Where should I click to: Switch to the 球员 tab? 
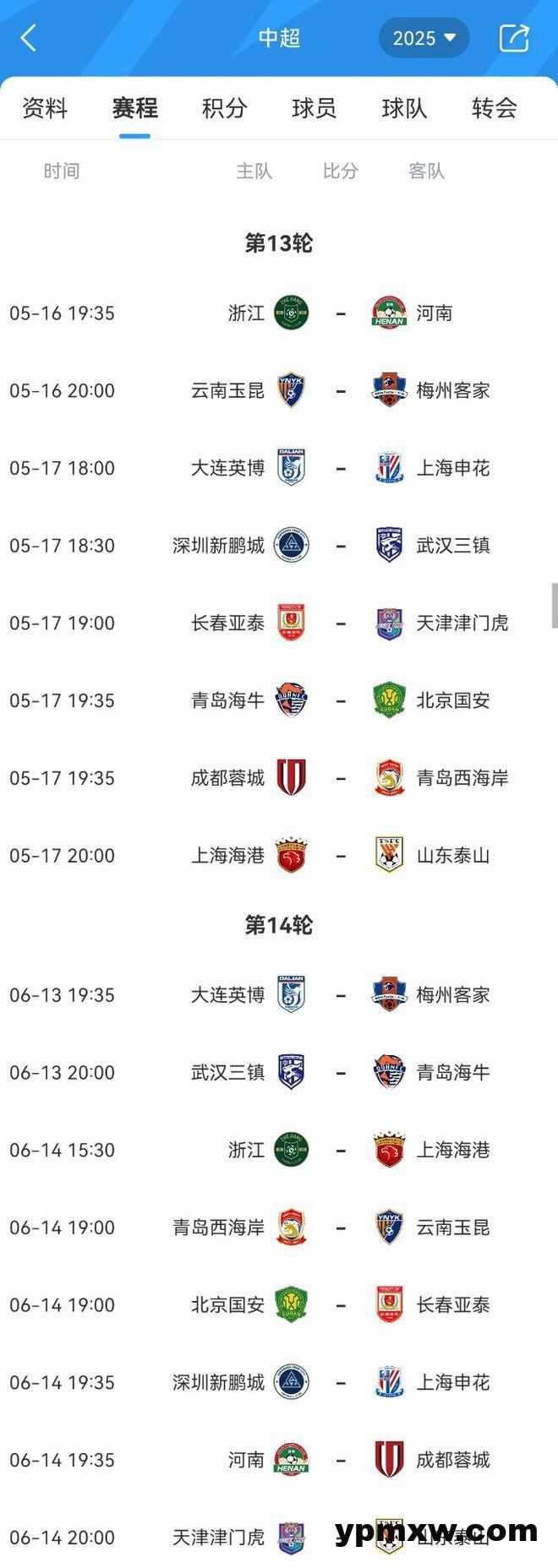(x=314, y=108)
